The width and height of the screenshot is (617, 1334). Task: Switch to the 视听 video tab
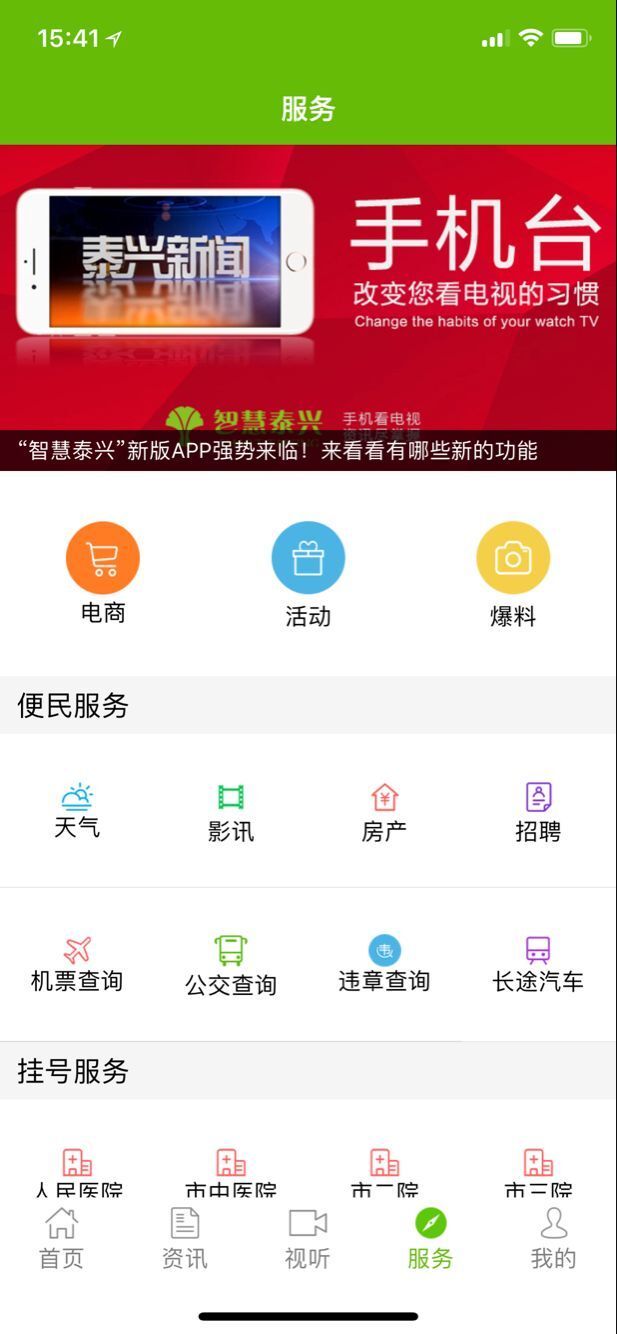[x=308, y=1238]
